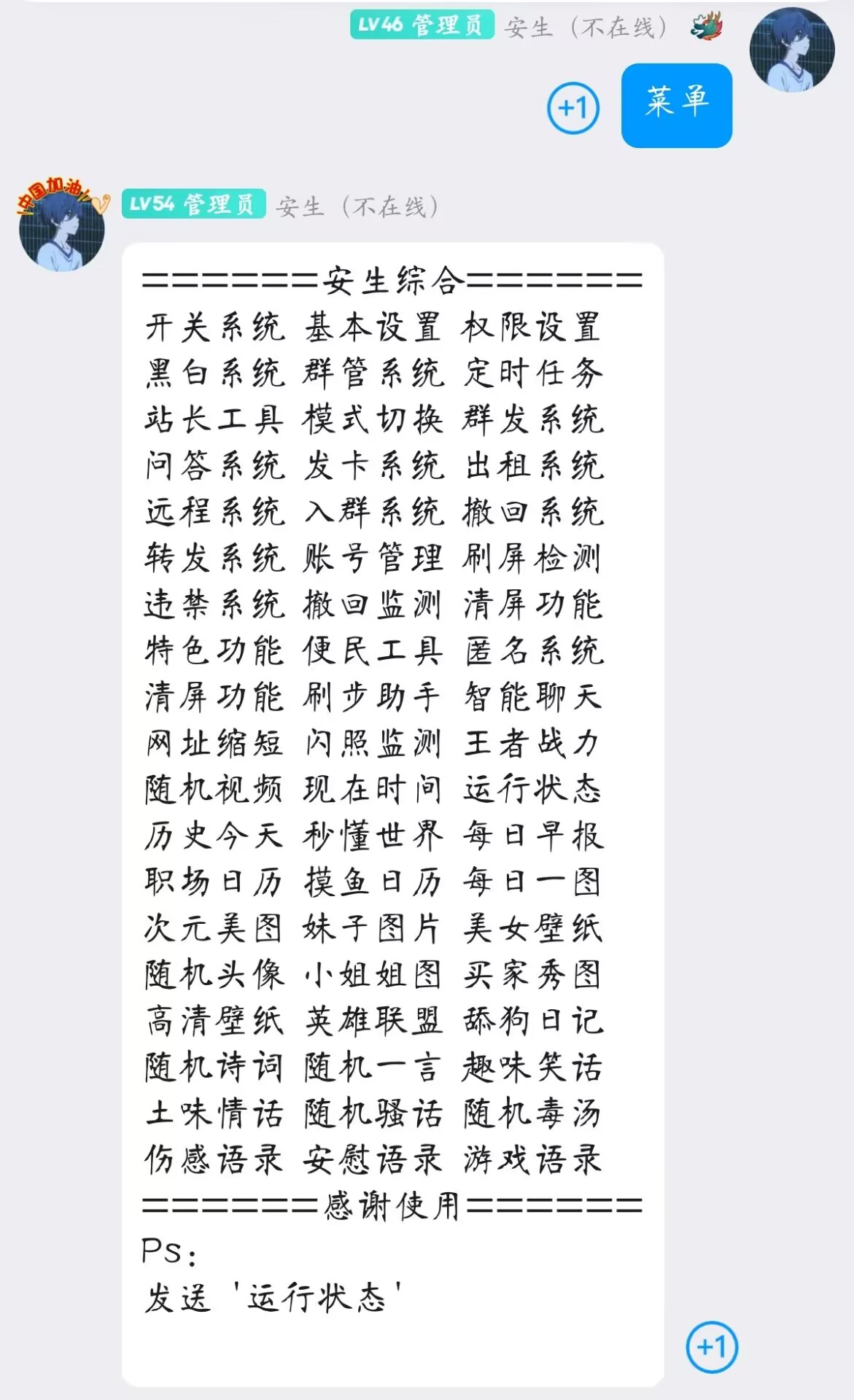Open the LV54 sender's avatar profile
Viewport: 854px width, 1400px height.
pyautogui.click(x=62, y=227)
